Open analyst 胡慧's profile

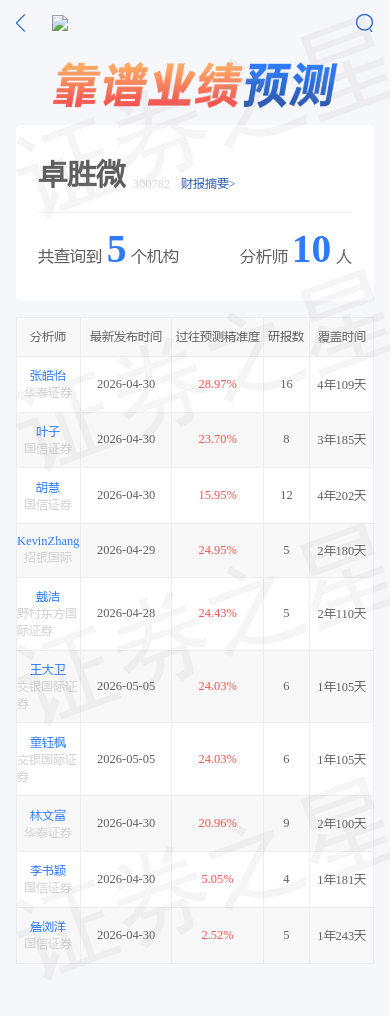click(x=48, y=487)
